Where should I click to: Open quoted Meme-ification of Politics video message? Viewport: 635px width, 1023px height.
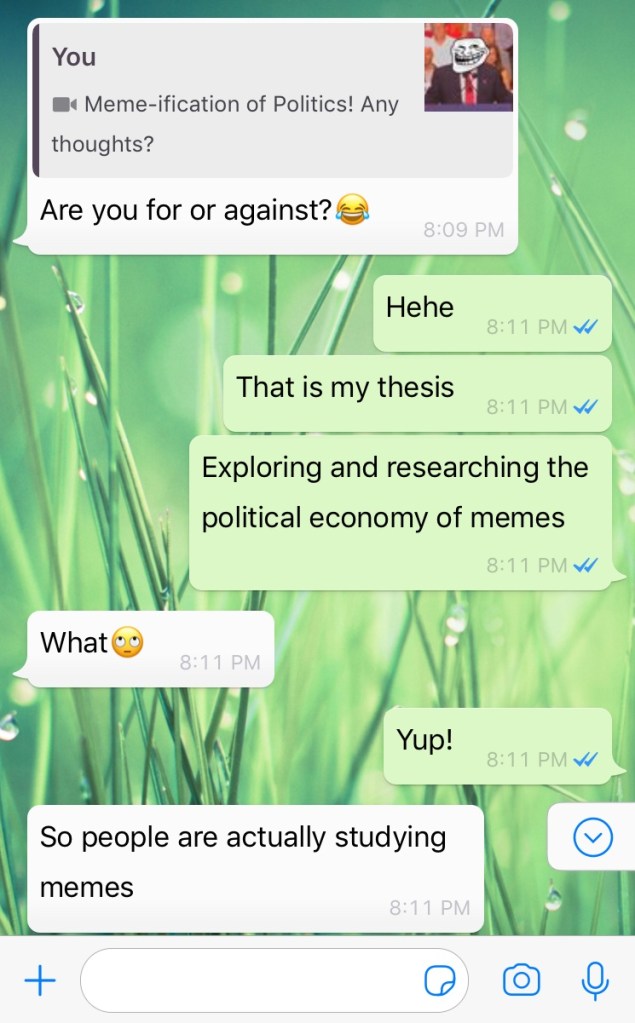272,100
